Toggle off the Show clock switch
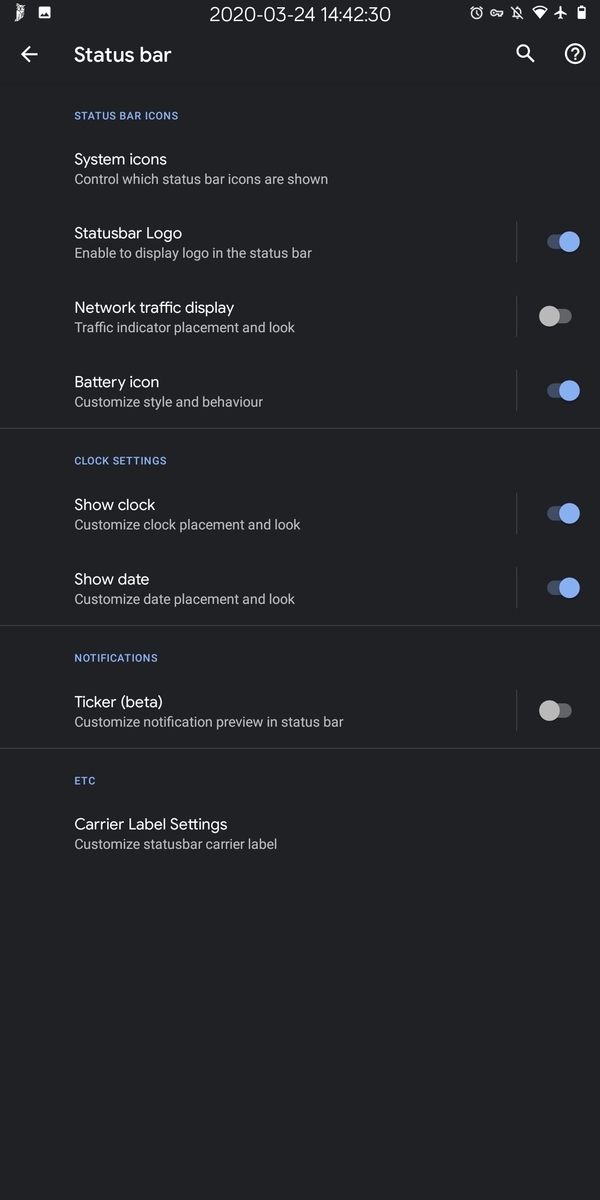 pos(563,514)
